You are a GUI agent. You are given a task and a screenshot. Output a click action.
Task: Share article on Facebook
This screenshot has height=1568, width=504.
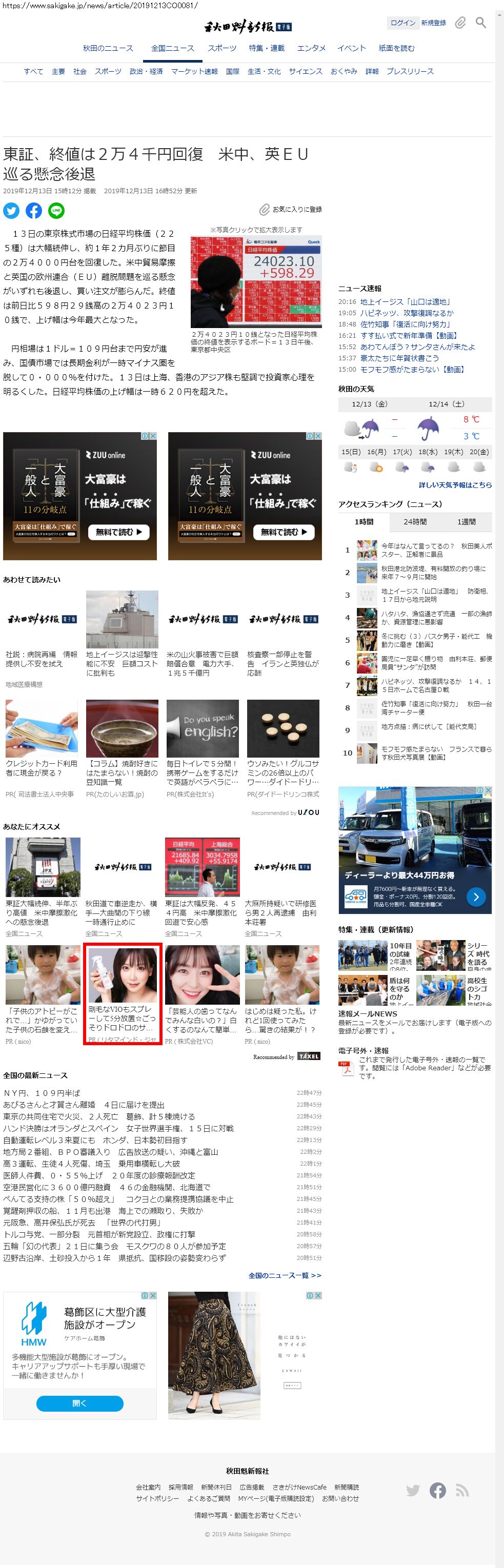click(x=34, y=211)
